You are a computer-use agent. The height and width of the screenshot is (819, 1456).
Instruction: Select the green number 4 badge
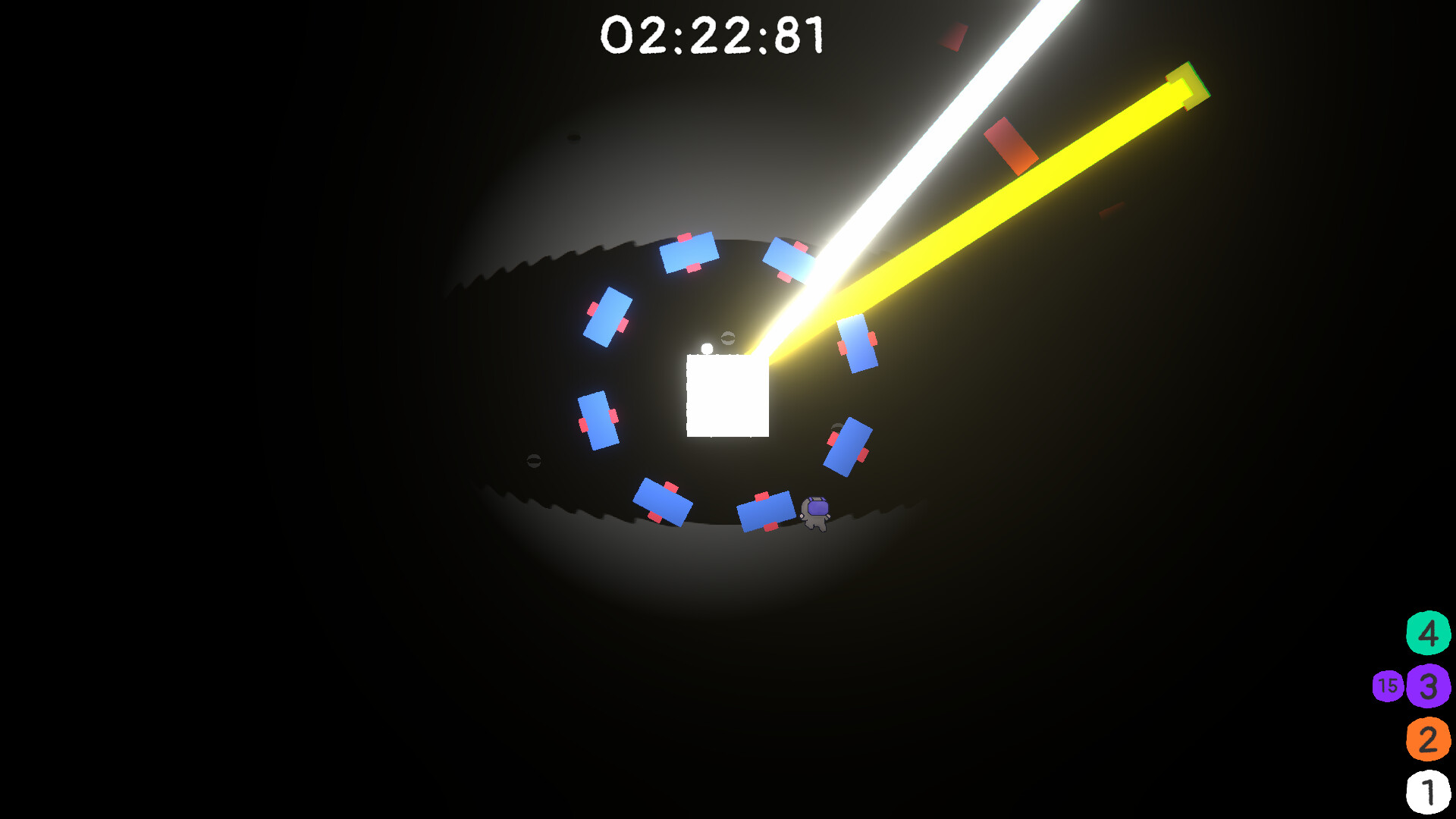pyautogui.click(x=1428, y=633)
